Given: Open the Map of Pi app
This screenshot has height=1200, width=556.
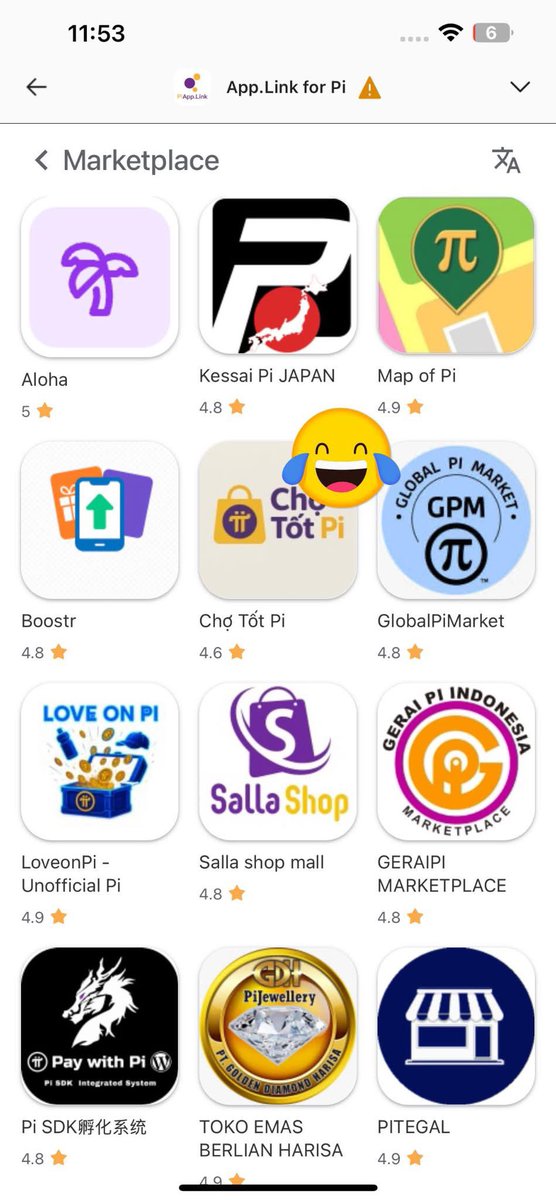Looking at the screenshot, I should (x=456, y=277).
